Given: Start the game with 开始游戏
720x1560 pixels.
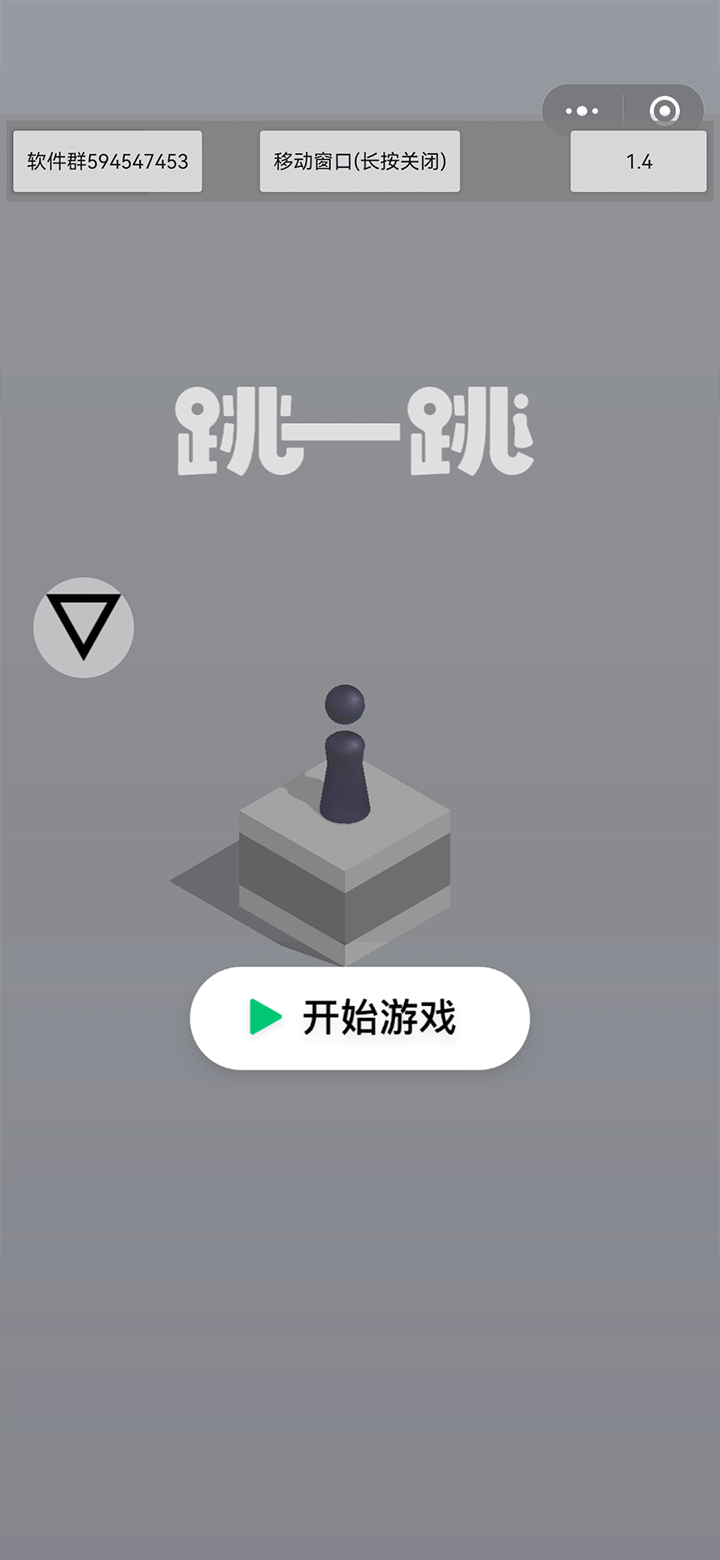Looking at the screenshot, I should pos(360,1018).
